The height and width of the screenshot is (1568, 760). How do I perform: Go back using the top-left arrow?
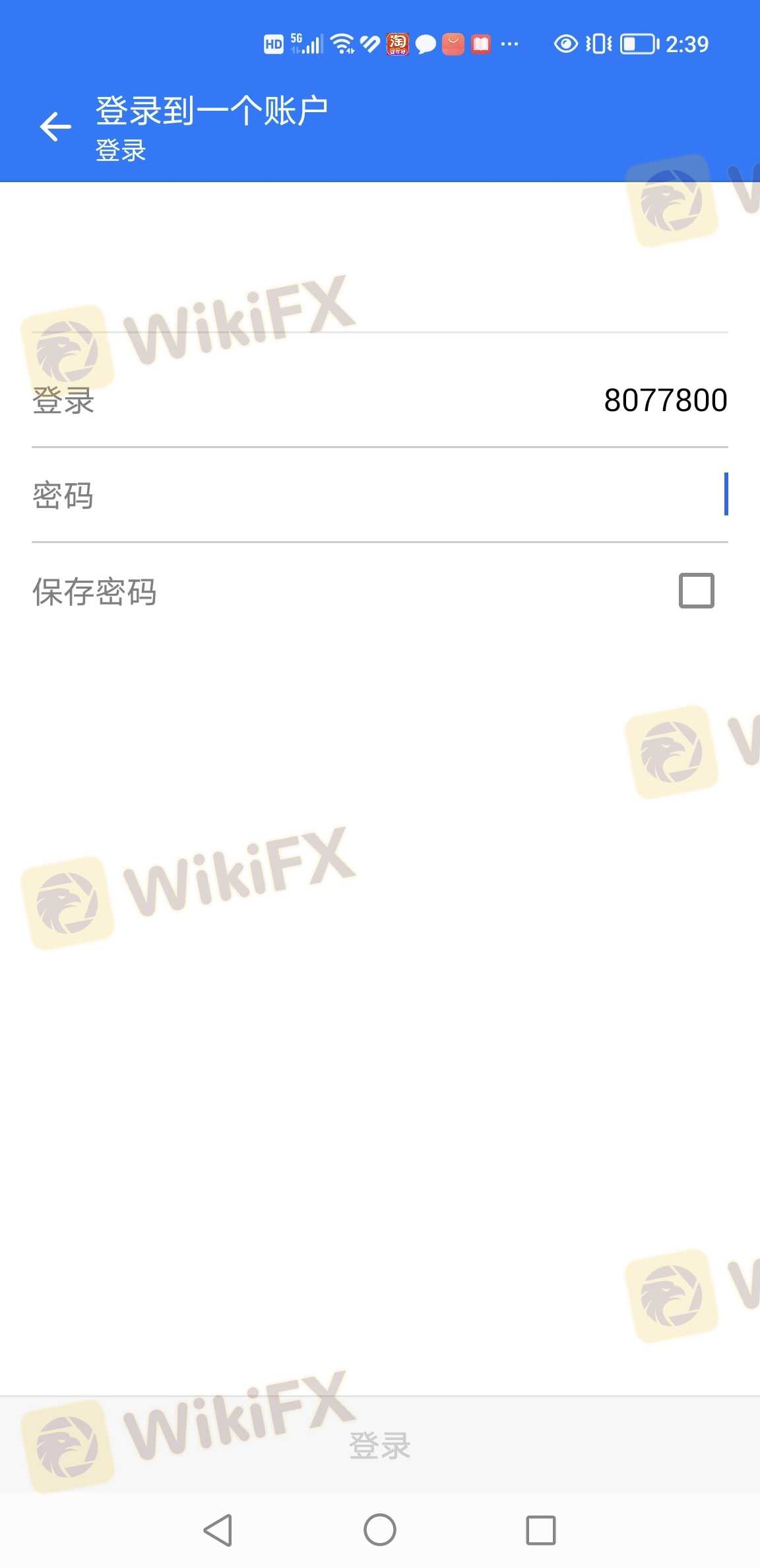tap(55, 127)
